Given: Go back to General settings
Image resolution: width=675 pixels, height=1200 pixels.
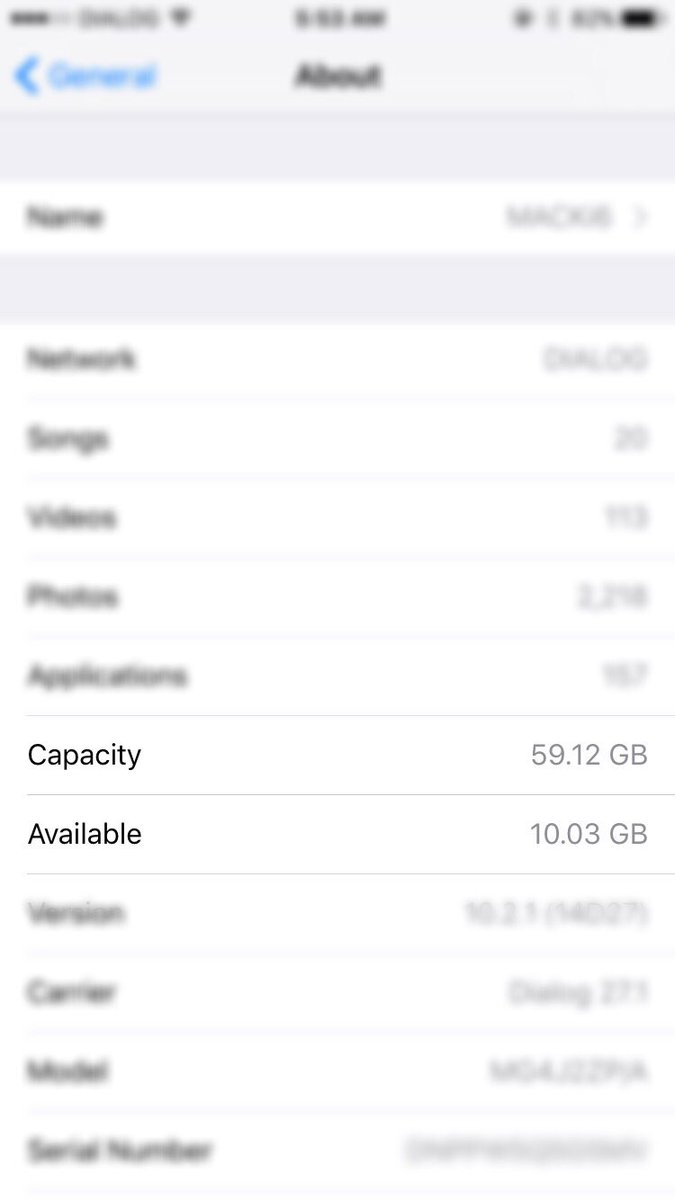Looking at the screenshot, I should pyautogui.click(x=86, y=77).
